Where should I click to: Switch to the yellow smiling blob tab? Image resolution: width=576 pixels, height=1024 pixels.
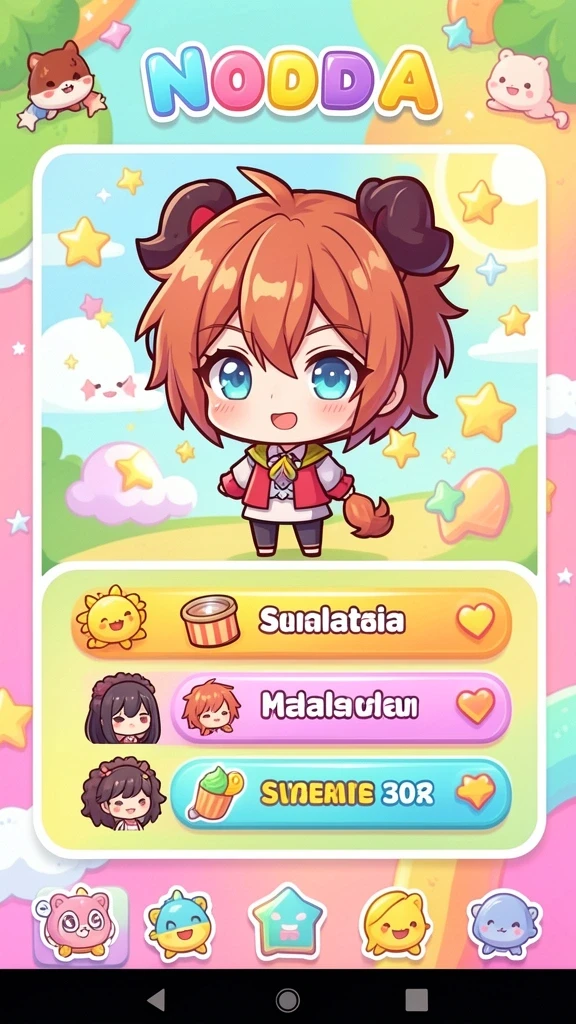point(396,923)
